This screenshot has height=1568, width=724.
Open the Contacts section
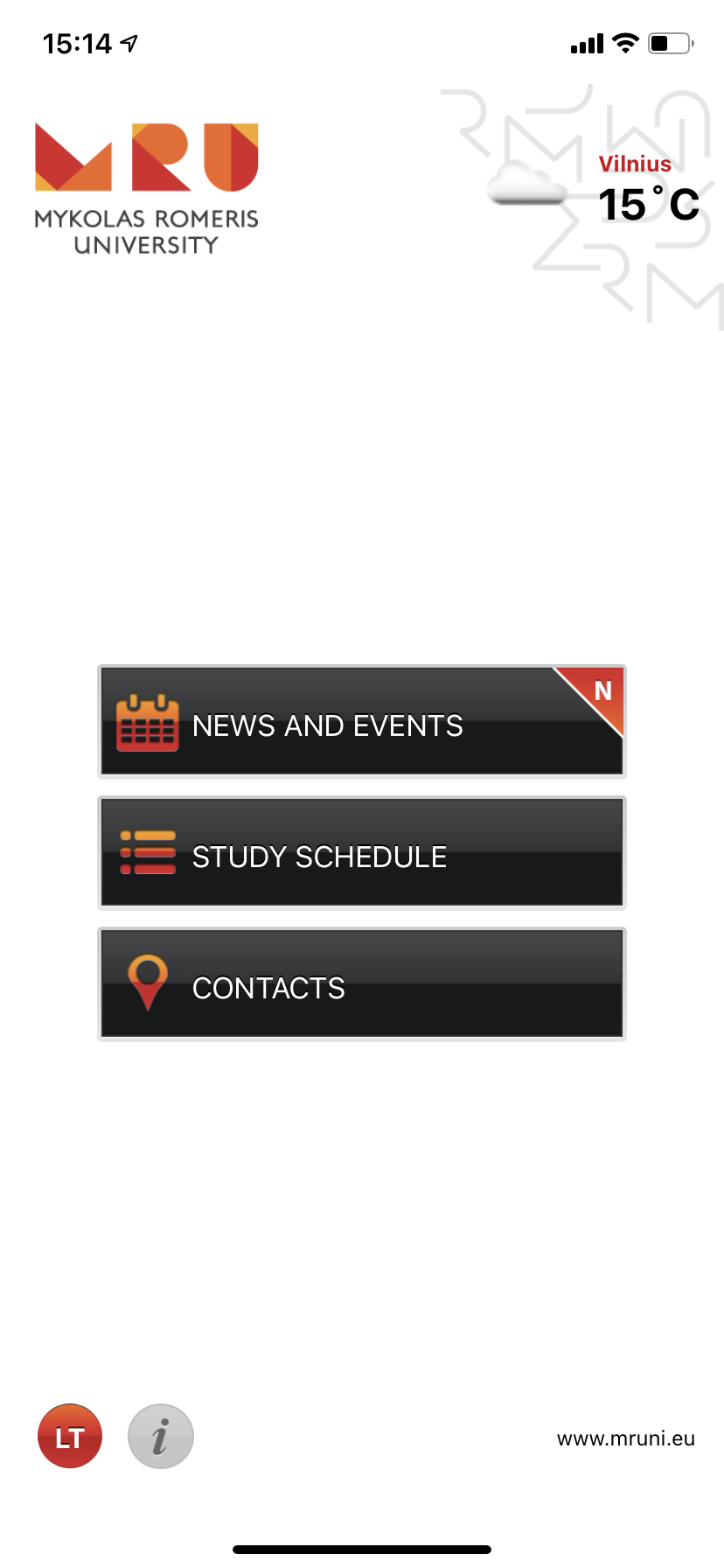click(361, 985)
